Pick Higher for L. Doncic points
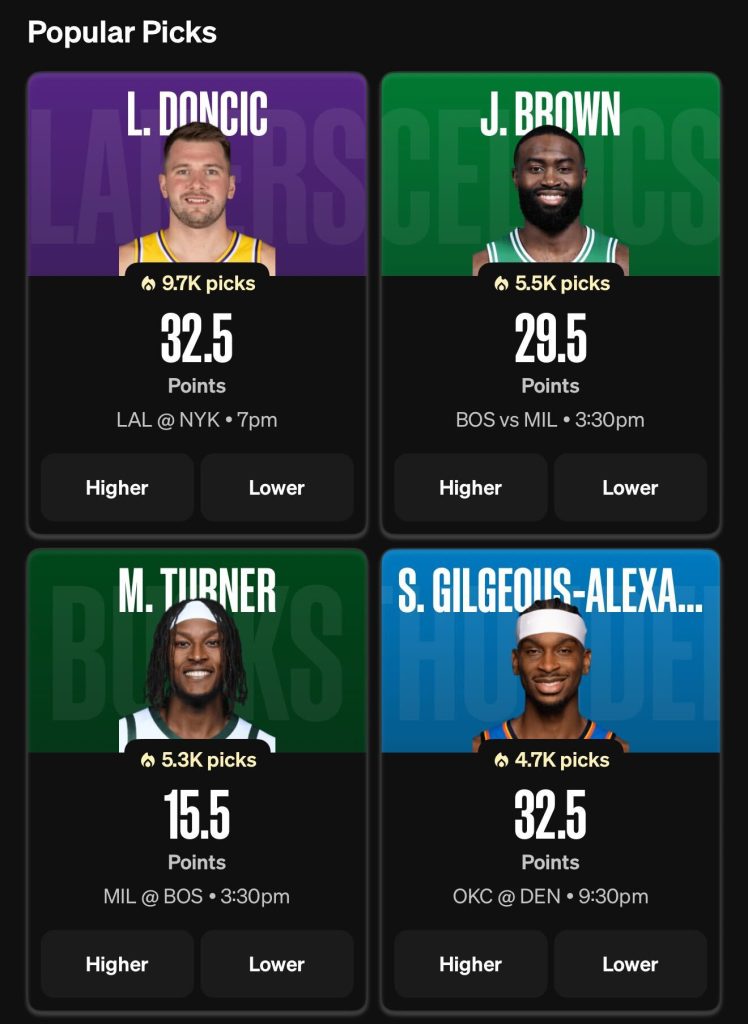This screenshot has width=748, height=1024. click(117, 488)
